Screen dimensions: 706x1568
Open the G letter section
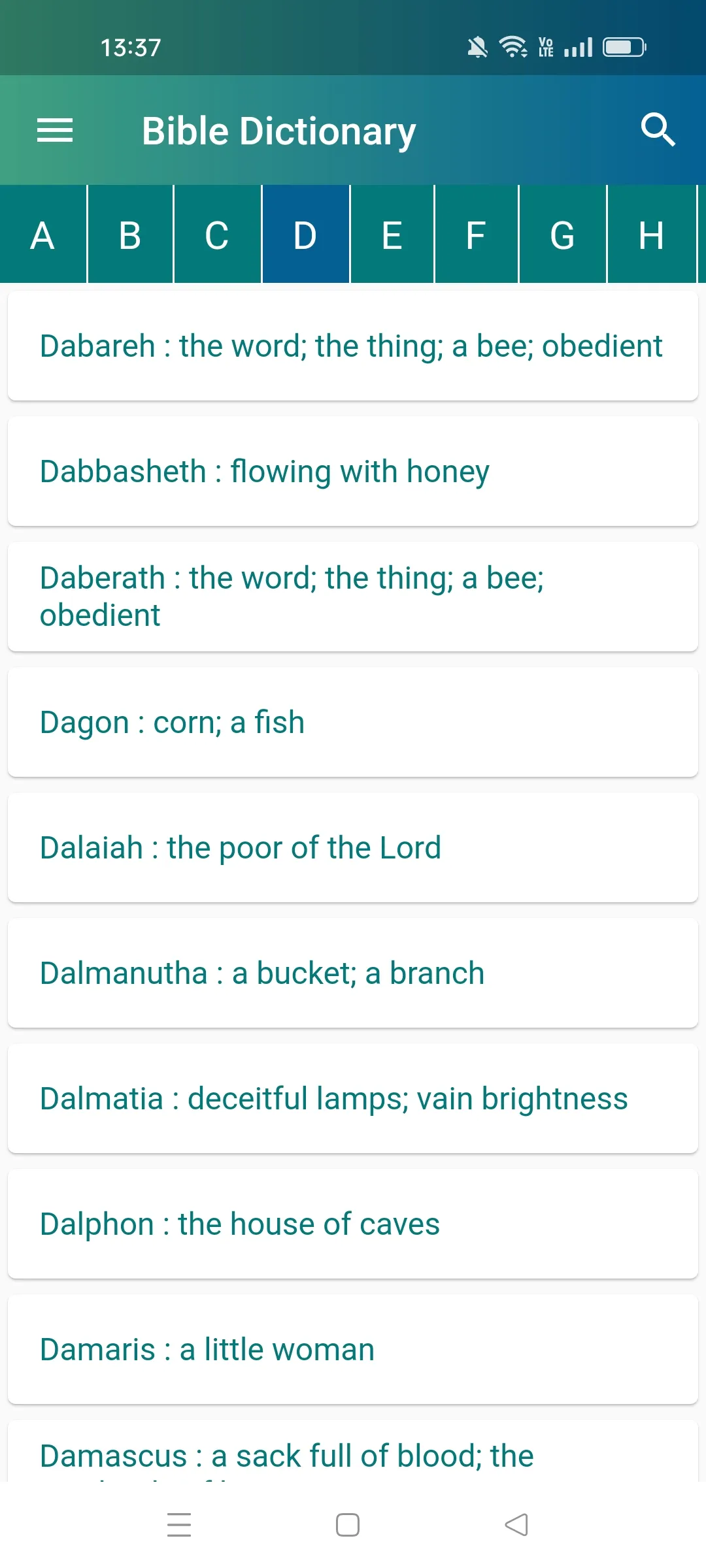563,235
